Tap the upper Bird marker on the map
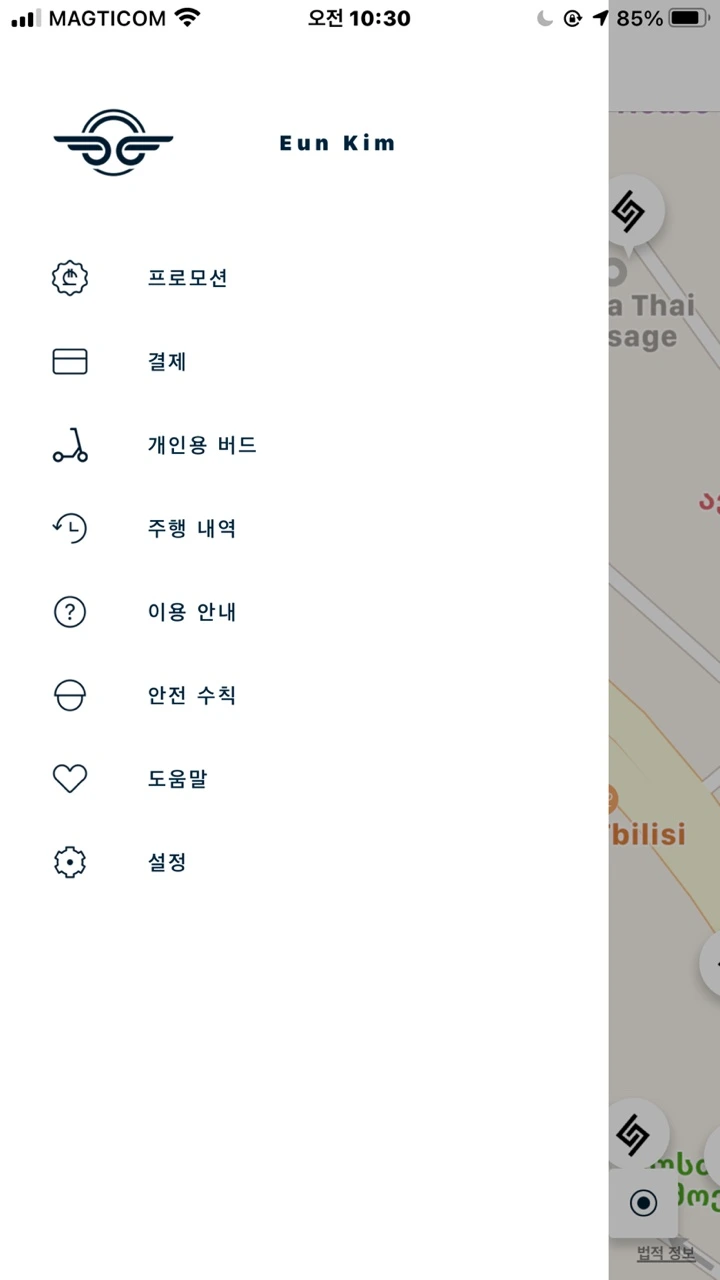 point(631,210)
